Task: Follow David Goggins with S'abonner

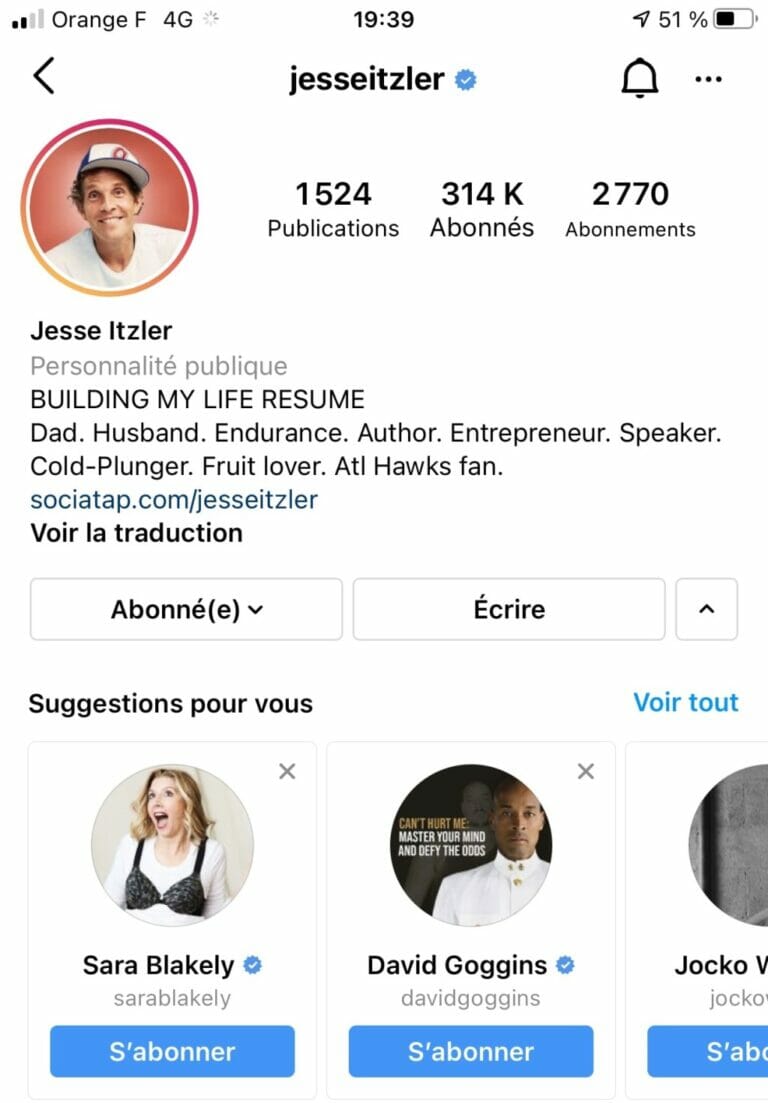Action: 471,1051
